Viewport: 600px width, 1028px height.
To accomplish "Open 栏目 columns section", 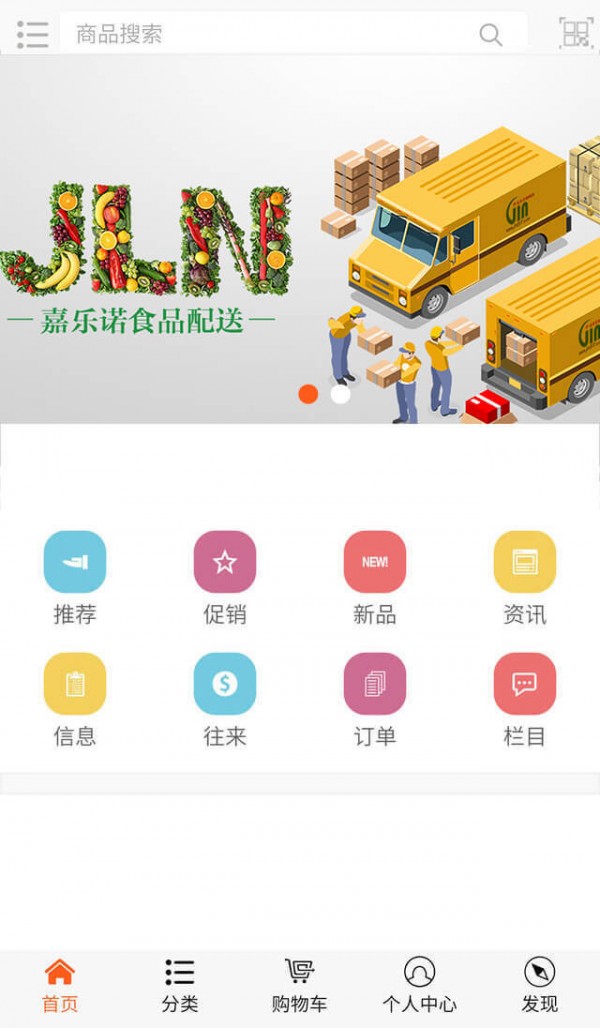I will click(x=525, y=699).
